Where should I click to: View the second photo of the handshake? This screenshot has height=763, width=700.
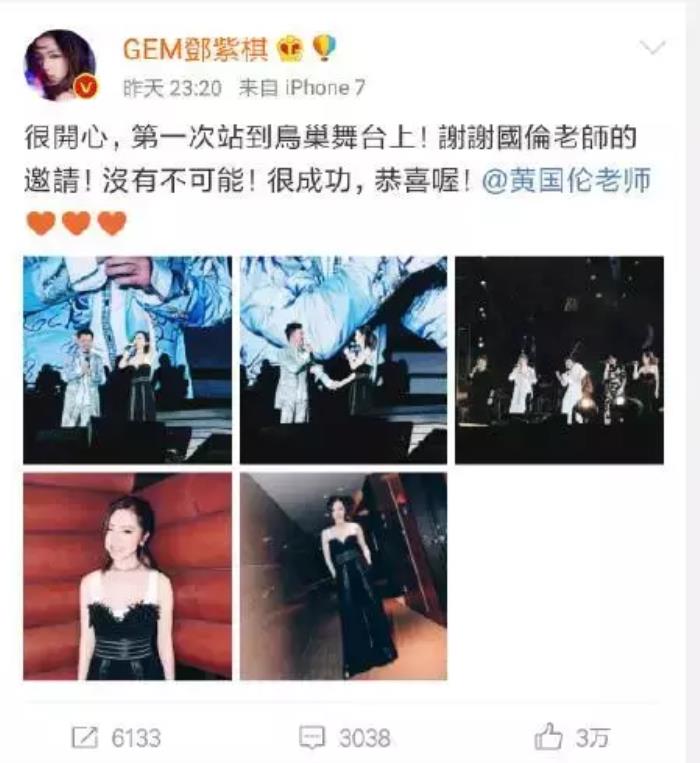tap(343, 360)
